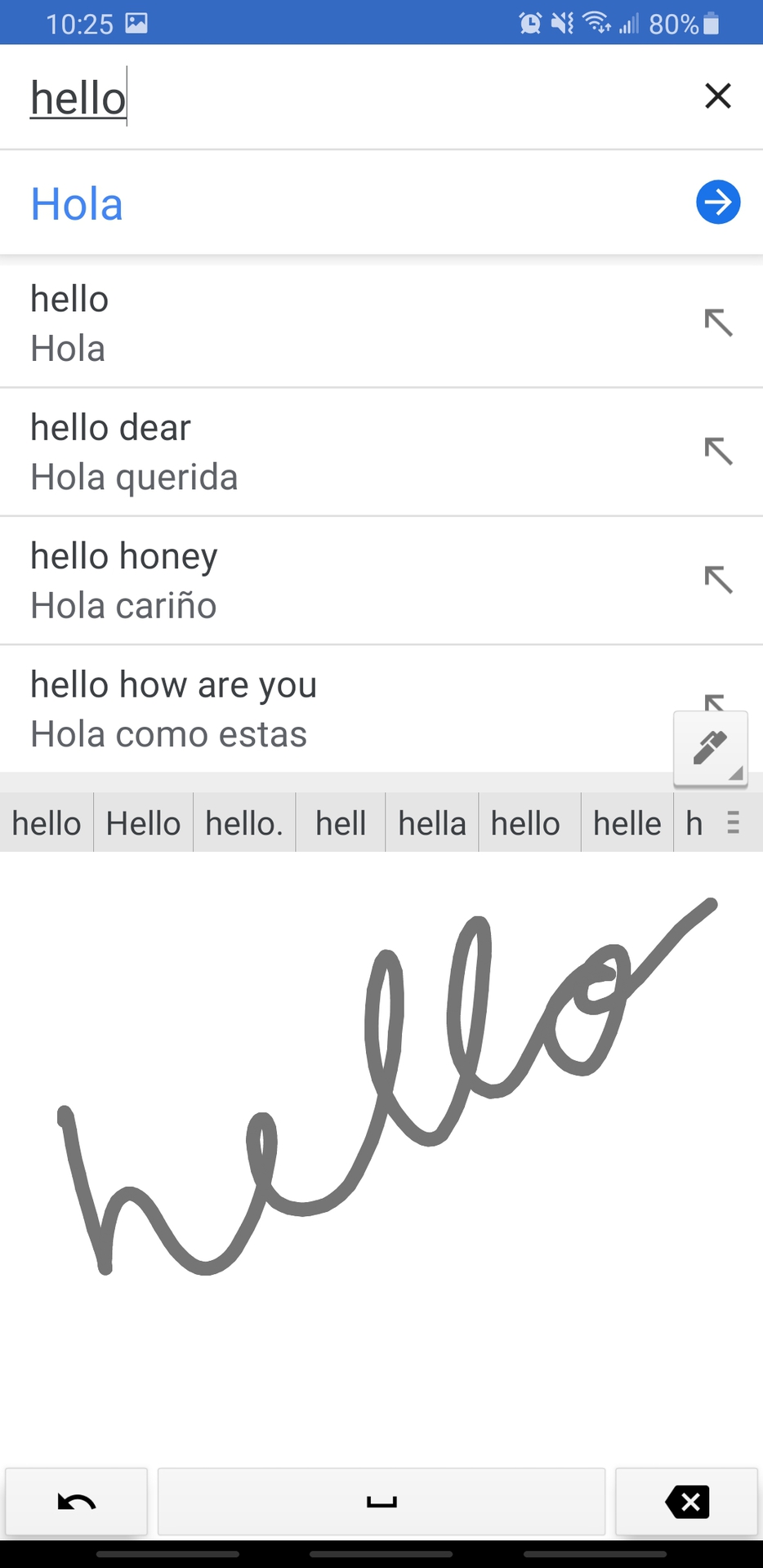Insert a space with the space key

381,1502
